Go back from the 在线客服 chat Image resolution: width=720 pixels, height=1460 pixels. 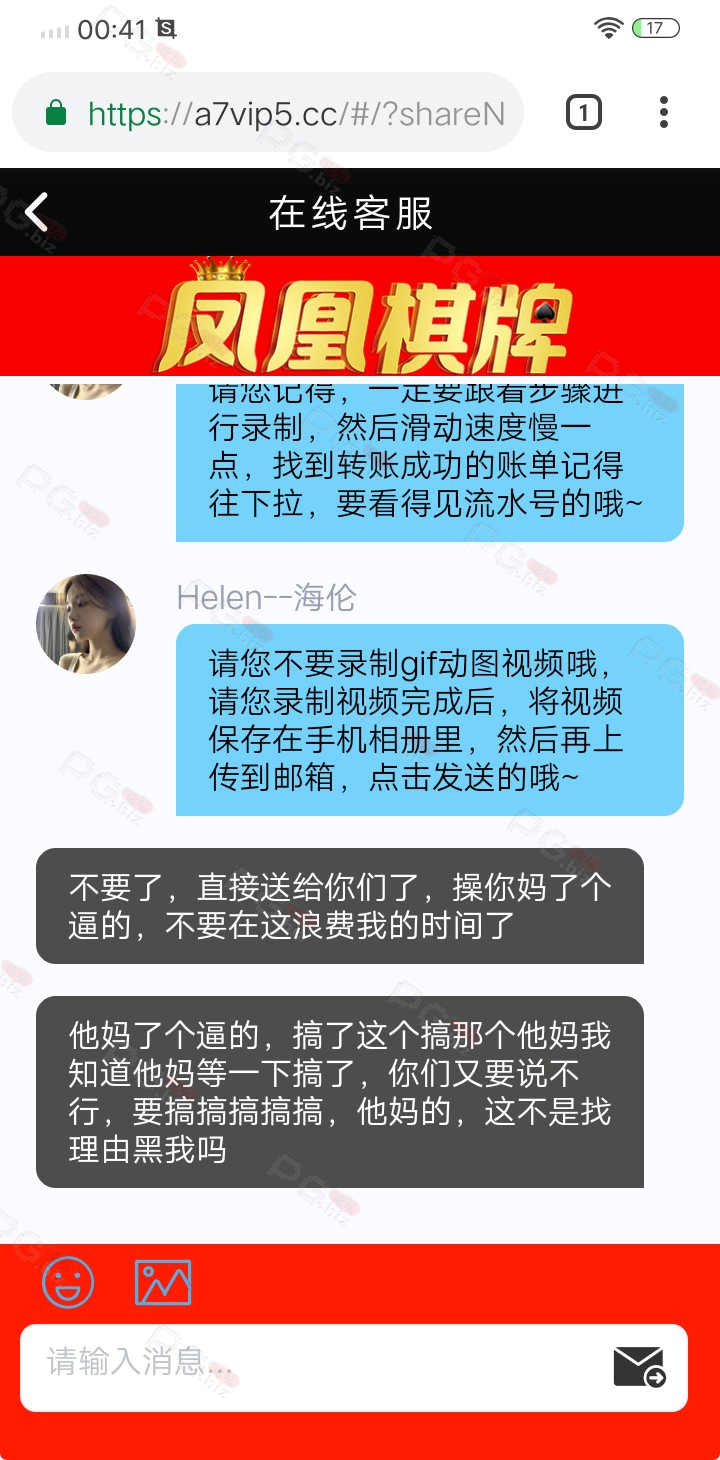click(x=37, y=212)
